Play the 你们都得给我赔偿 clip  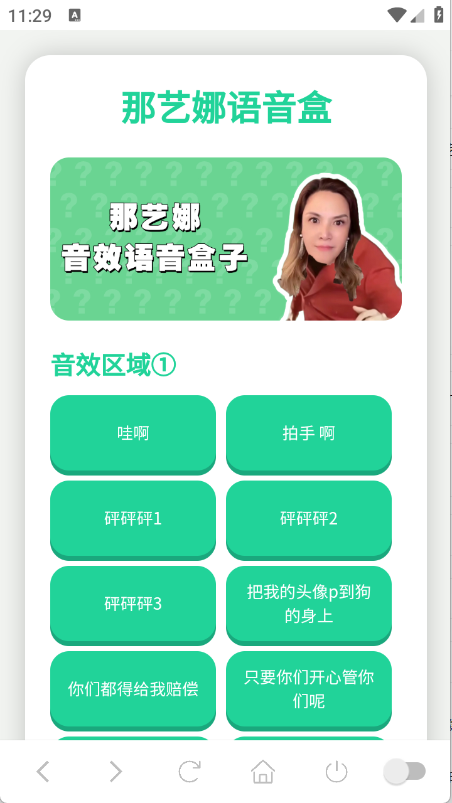tap(133, 690)
